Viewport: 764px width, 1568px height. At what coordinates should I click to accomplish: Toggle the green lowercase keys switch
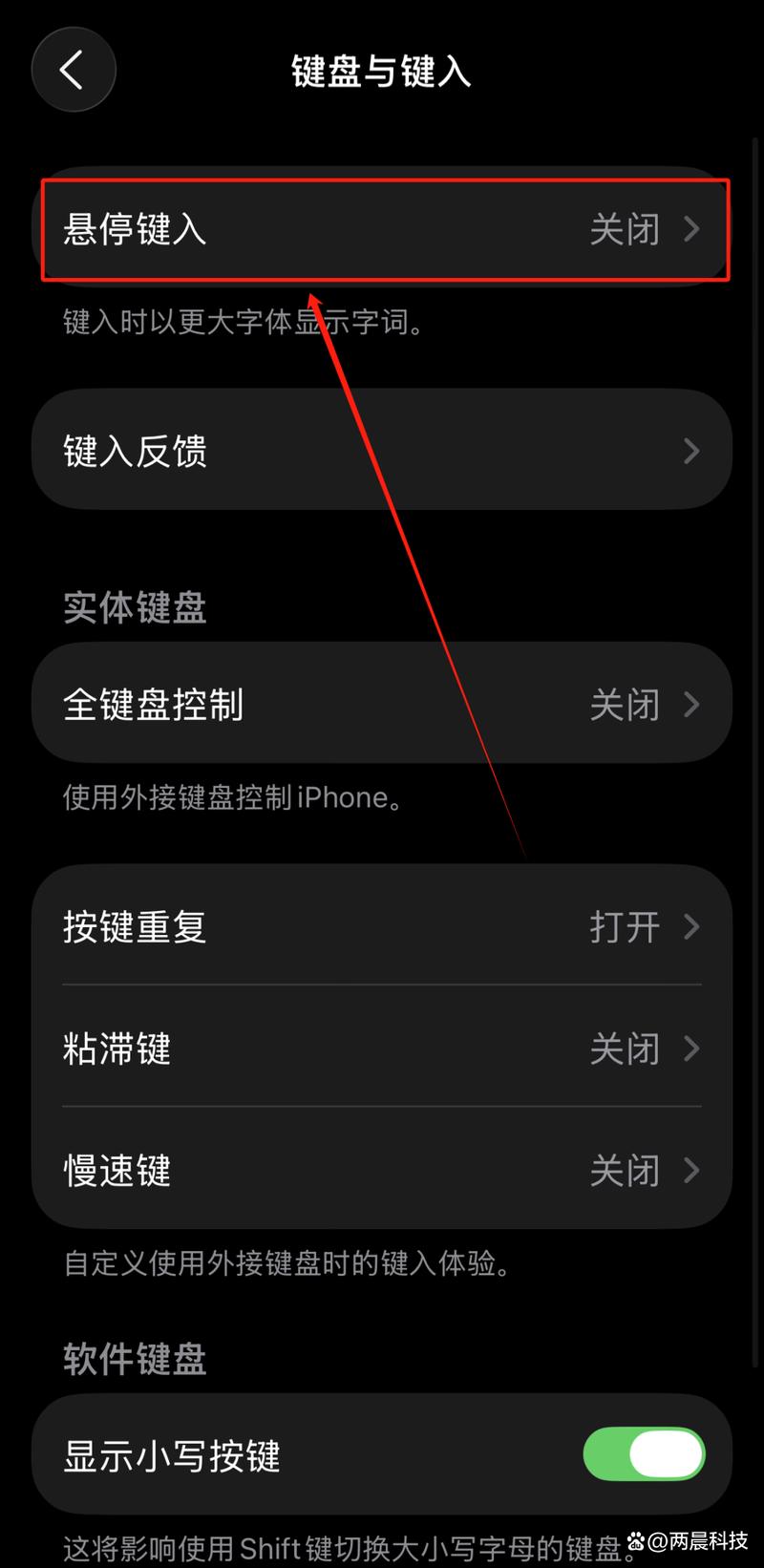click(645, 1454)
